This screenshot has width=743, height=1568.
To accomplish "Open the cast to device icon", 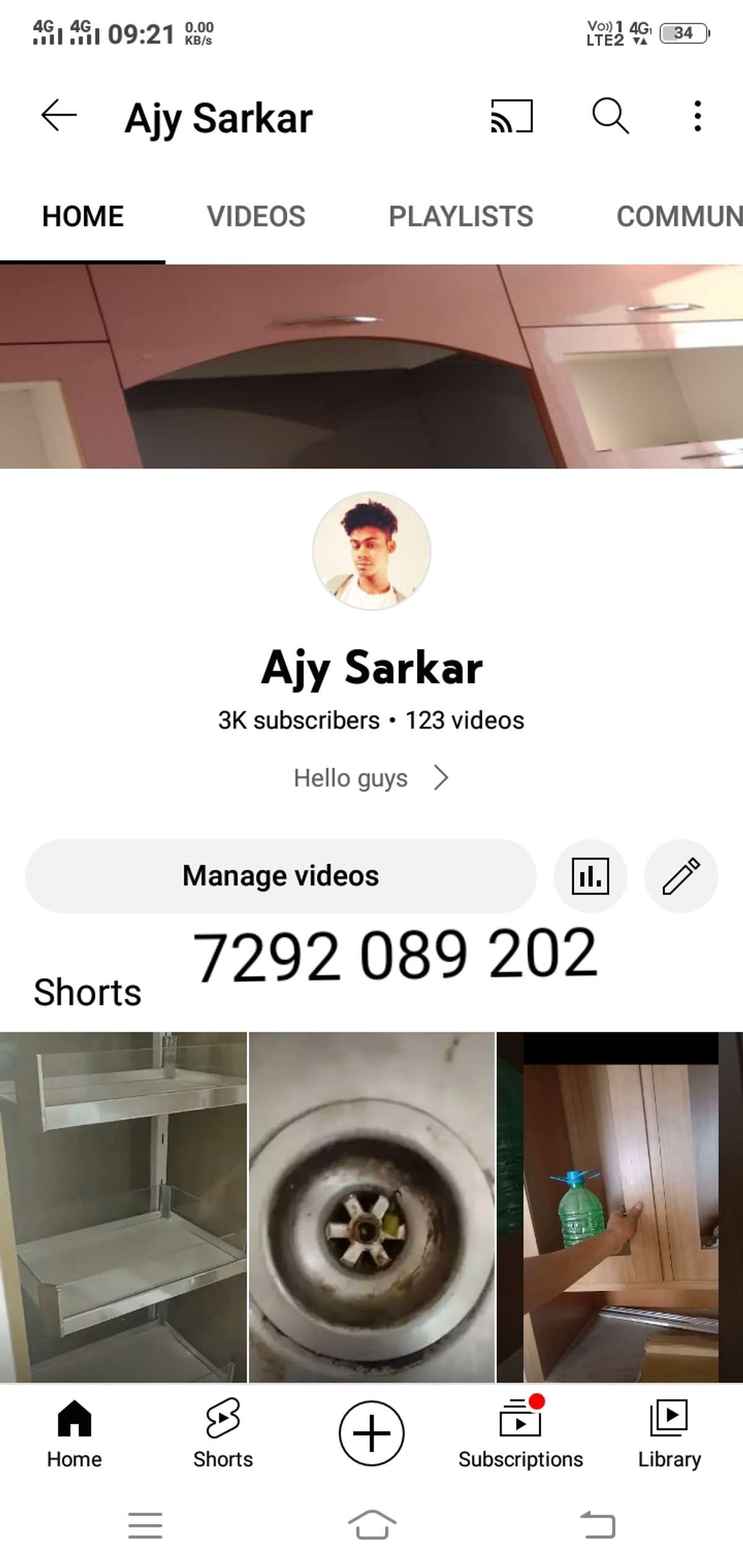I will (511, 116).
